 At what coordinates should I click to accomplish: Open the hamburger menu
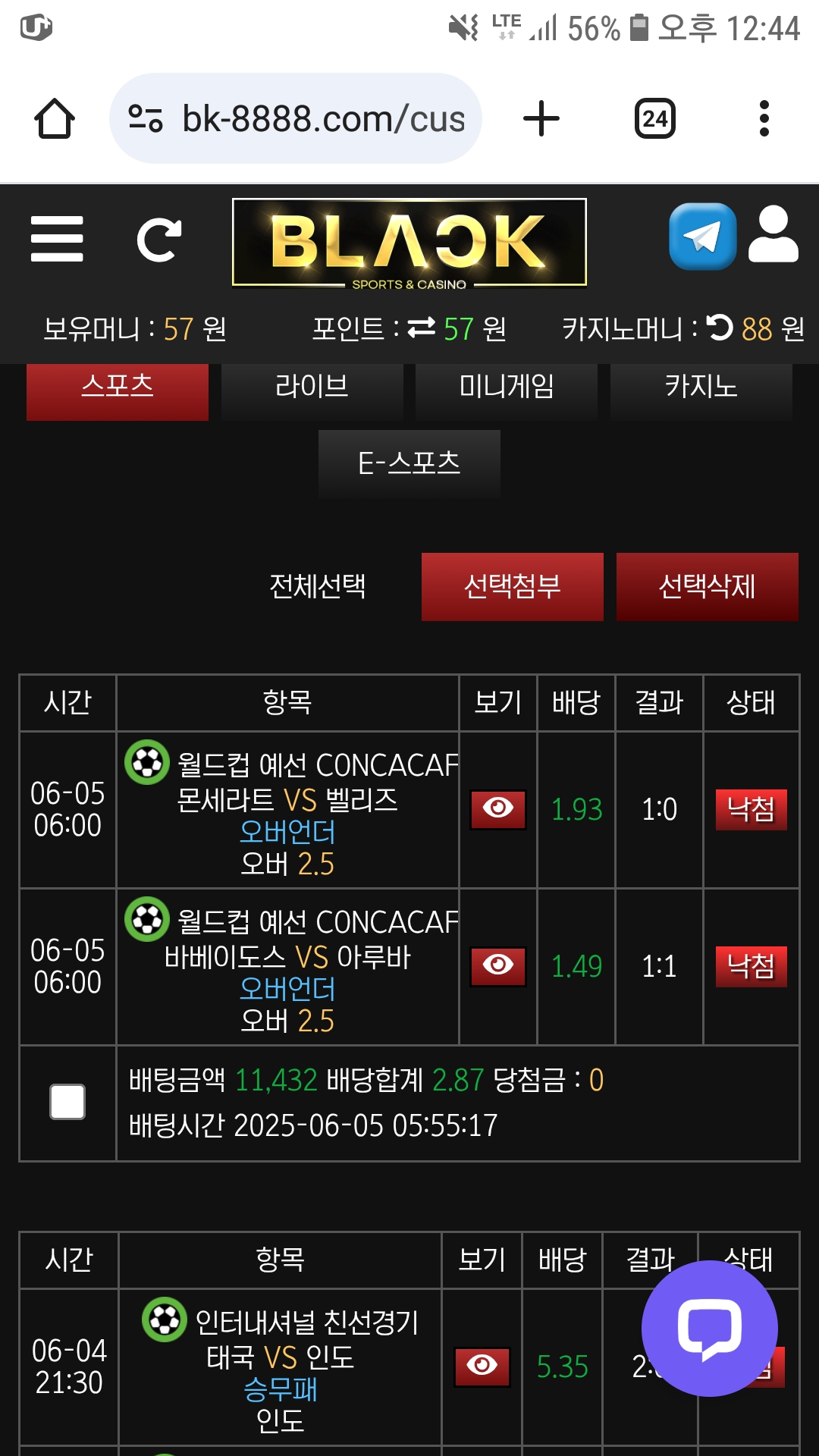[x=57, y=239]
